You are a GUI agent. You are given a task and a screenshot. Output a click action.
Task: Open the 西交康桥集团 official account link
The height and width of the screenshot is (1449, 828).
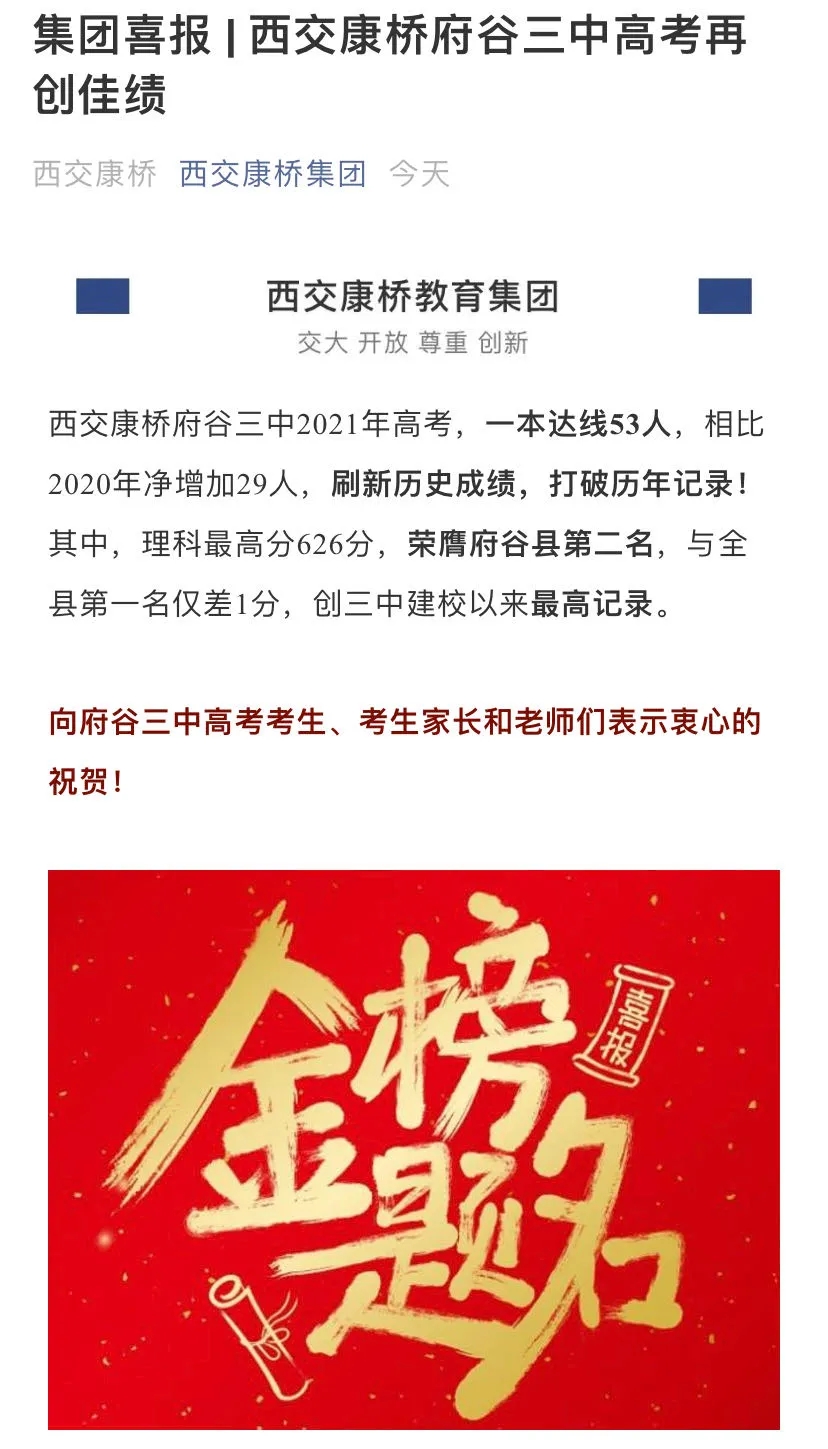pos(272,174)
